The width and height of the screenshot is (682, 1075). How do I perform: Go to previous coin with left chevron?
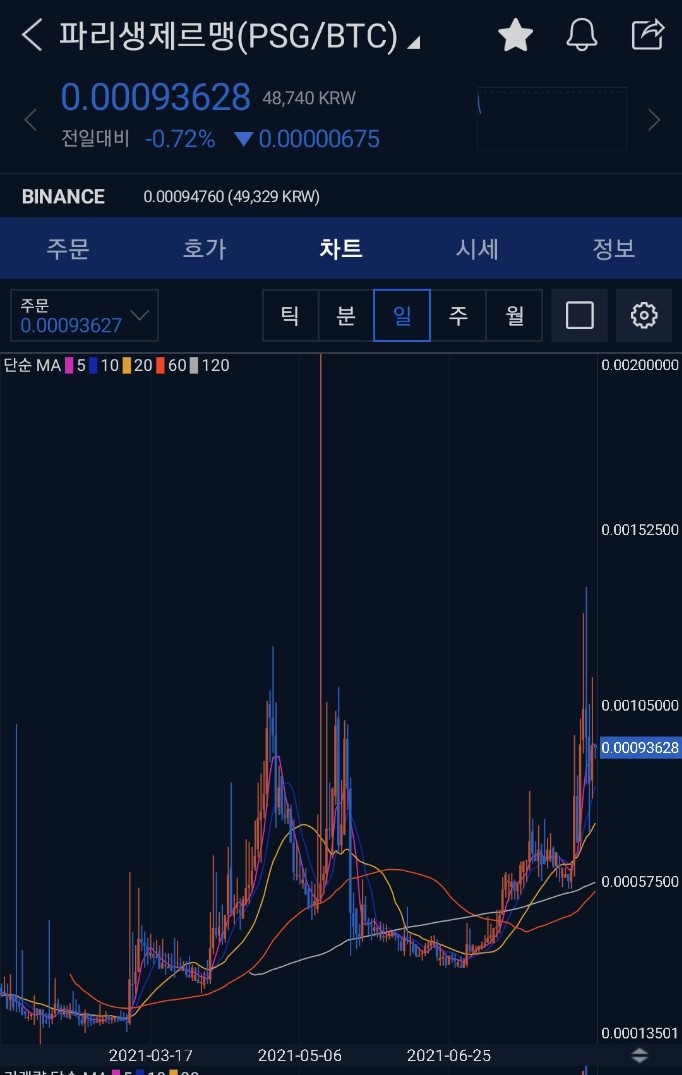(x=30, y=121)
